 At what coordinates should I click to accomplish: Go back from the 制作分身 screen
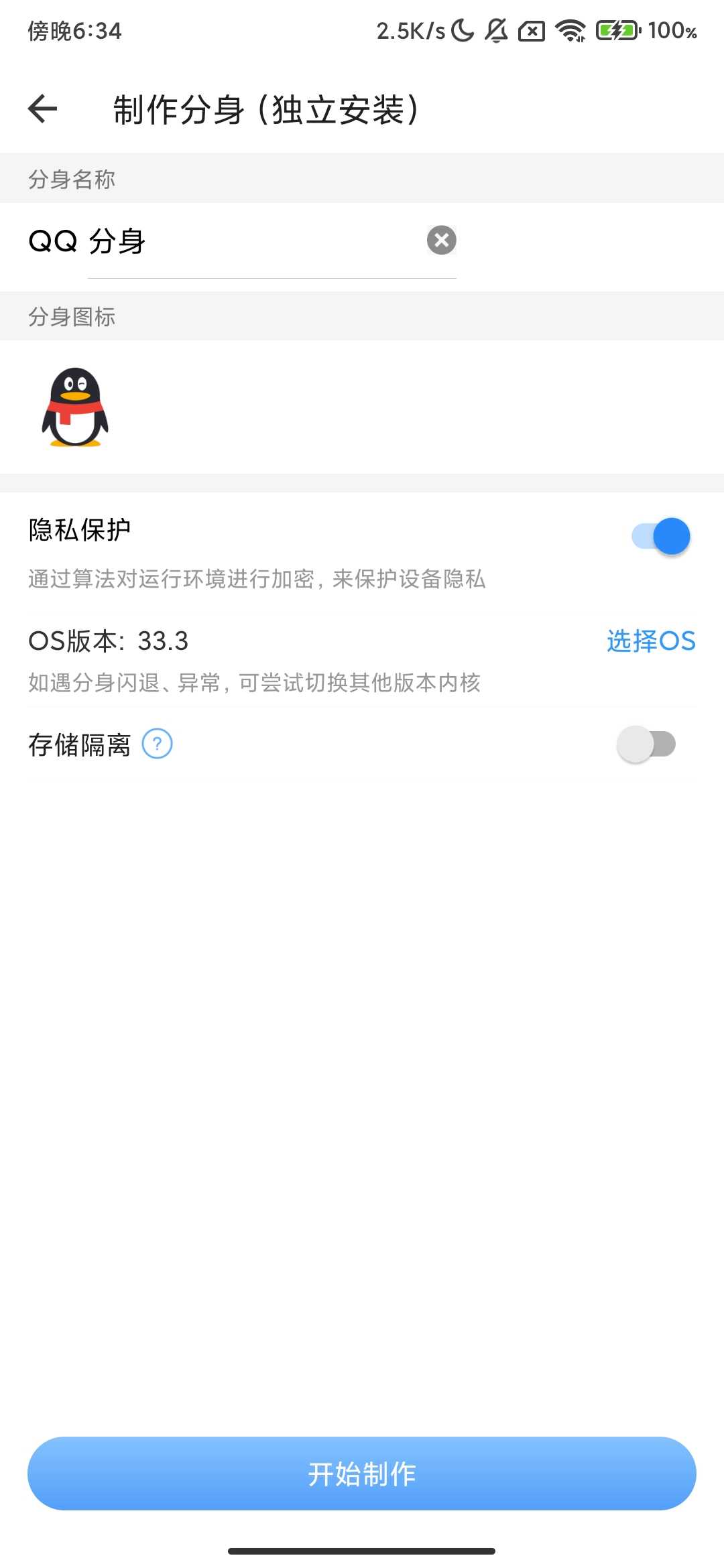[x=43, y=109]
